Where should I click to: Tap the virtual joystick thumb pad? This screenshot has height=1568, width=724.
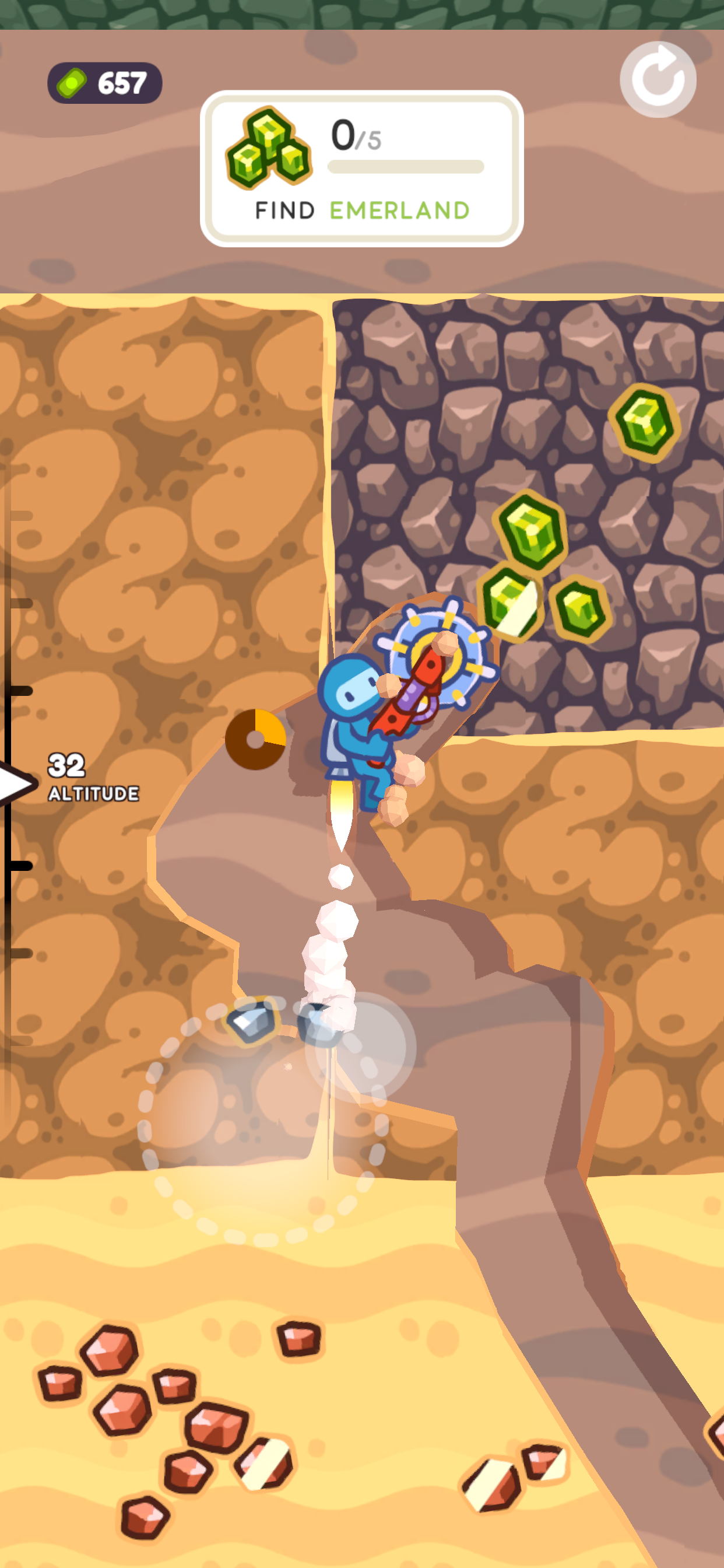point(360,1048)
